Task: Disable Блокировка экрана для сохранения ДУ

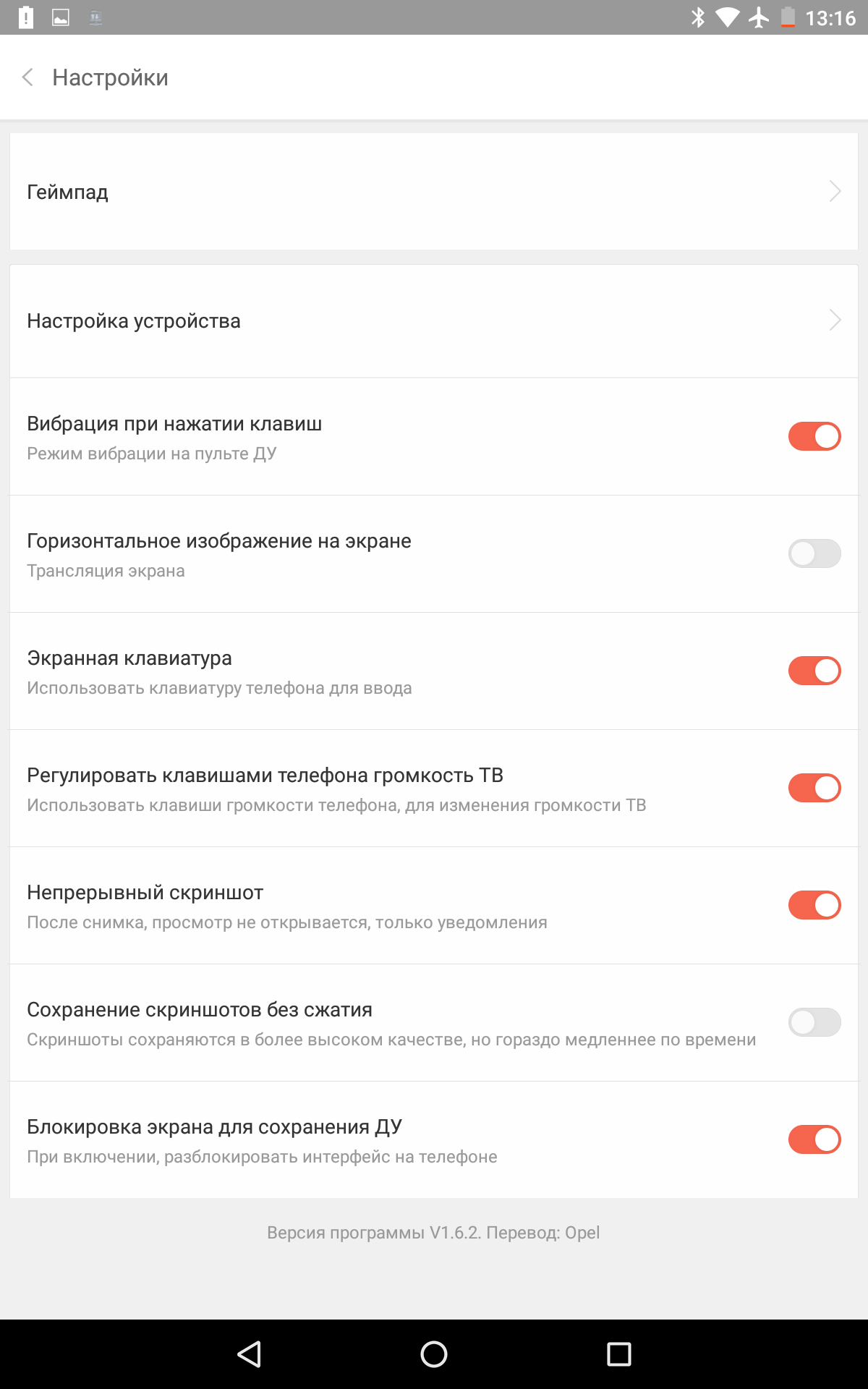Action: [x=814, y=1139]
